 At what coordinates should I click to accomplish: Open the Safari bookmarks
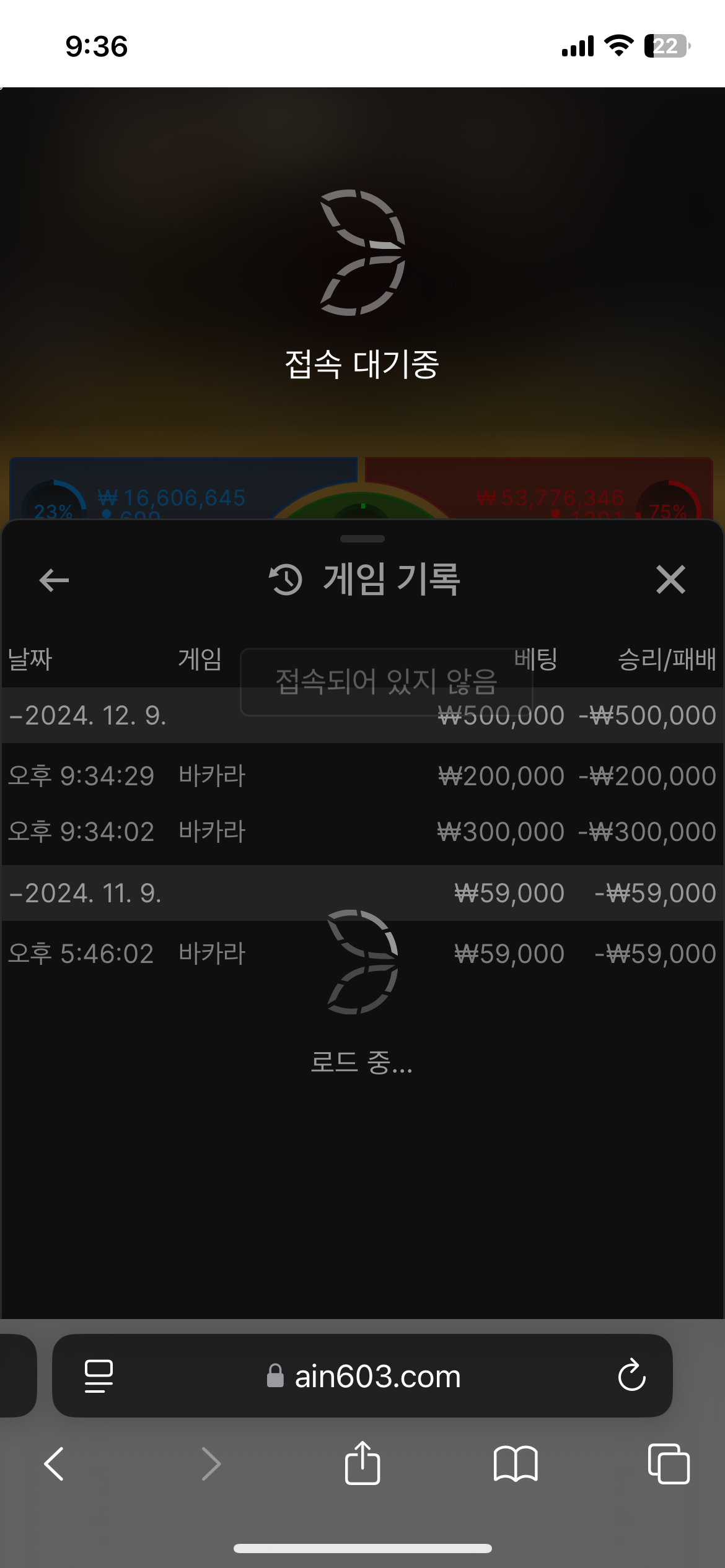(516, 1464)
